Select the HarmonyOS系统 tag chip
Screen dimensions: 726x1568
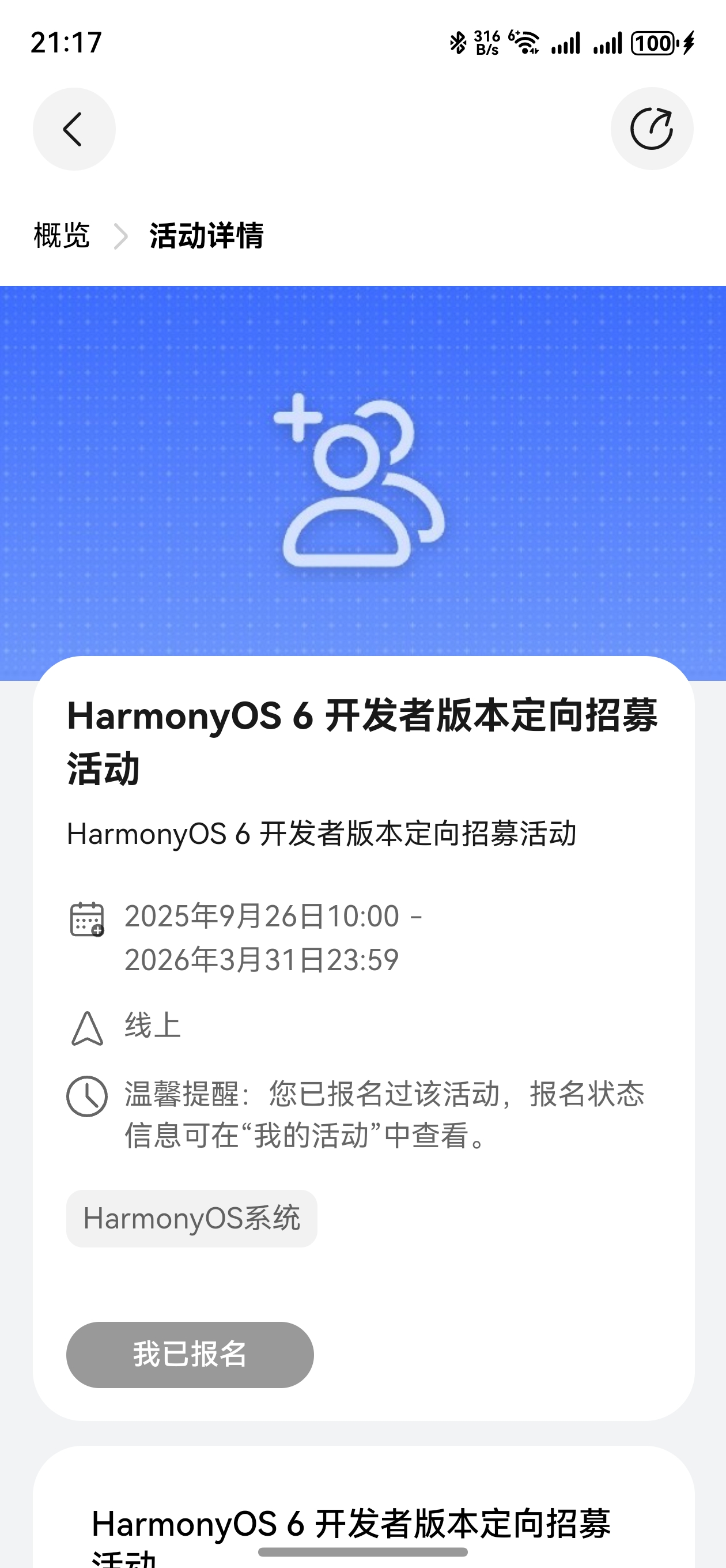[192, 1218]
